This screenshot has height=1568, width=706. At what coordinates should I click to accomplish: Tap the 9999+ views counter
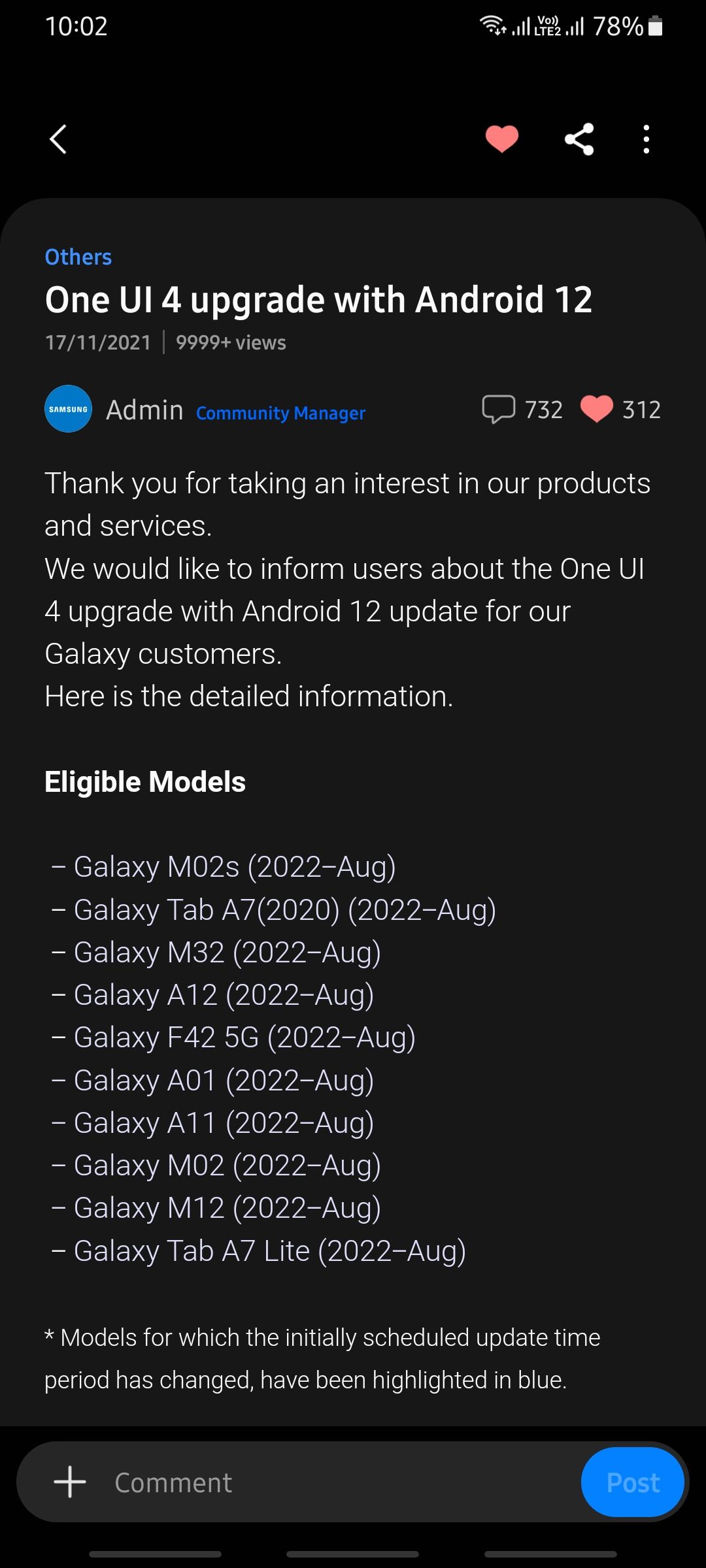tap(229, 341)
